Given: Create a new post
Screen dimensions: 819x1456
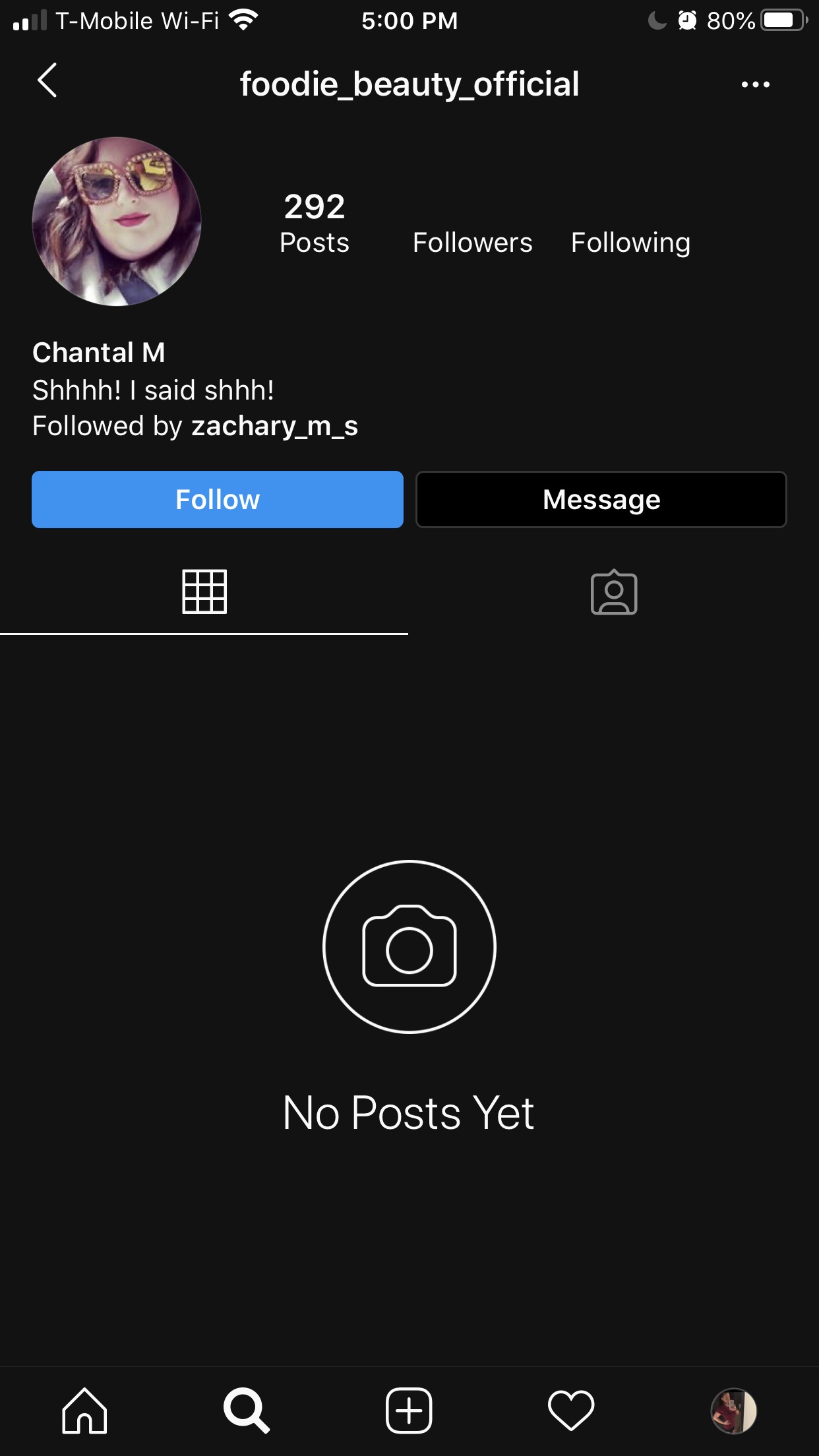Looking at the screenshot, I should 409,1410.
